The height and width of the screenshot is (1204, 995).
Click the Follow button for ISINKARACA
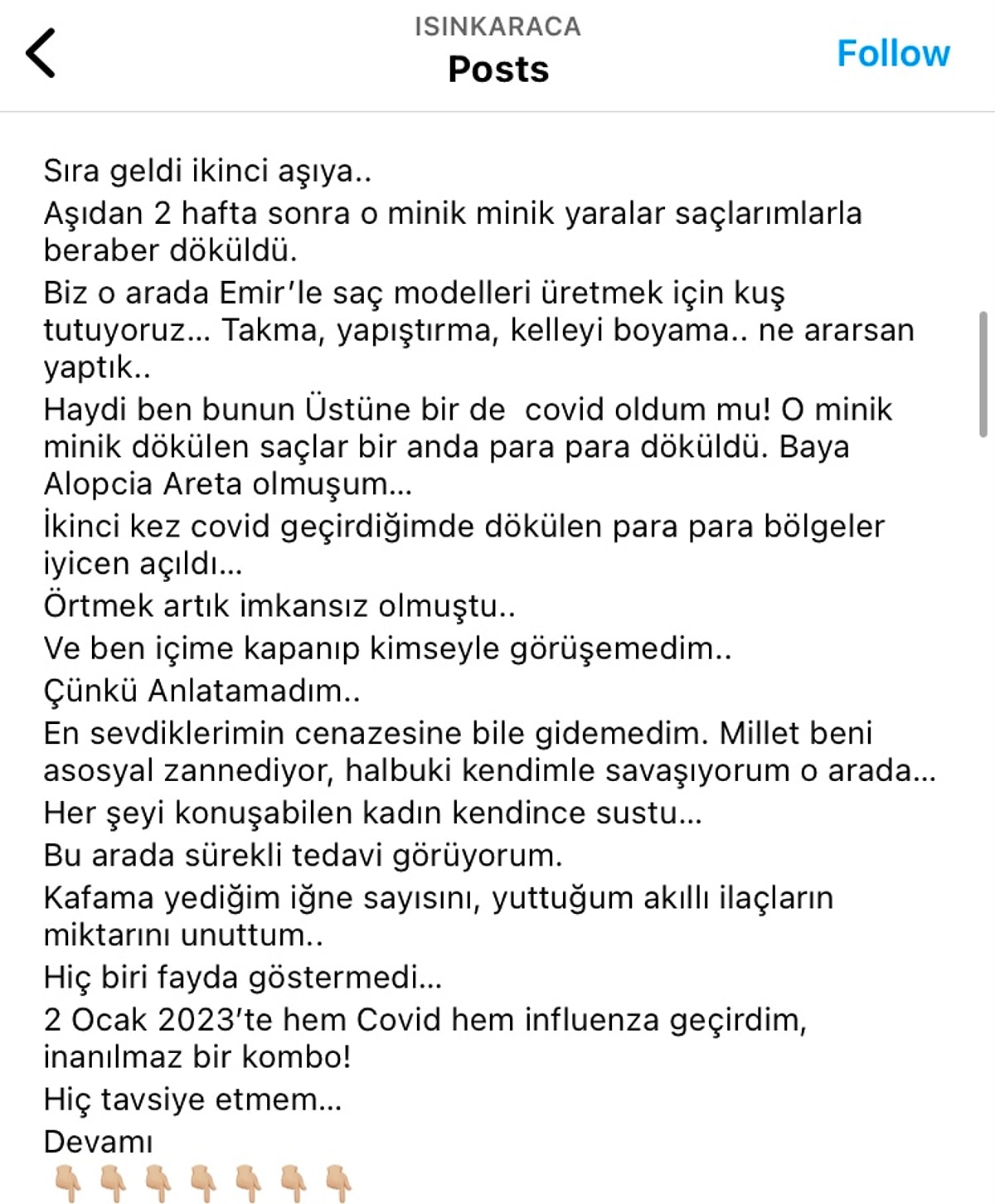pos(894,53)
